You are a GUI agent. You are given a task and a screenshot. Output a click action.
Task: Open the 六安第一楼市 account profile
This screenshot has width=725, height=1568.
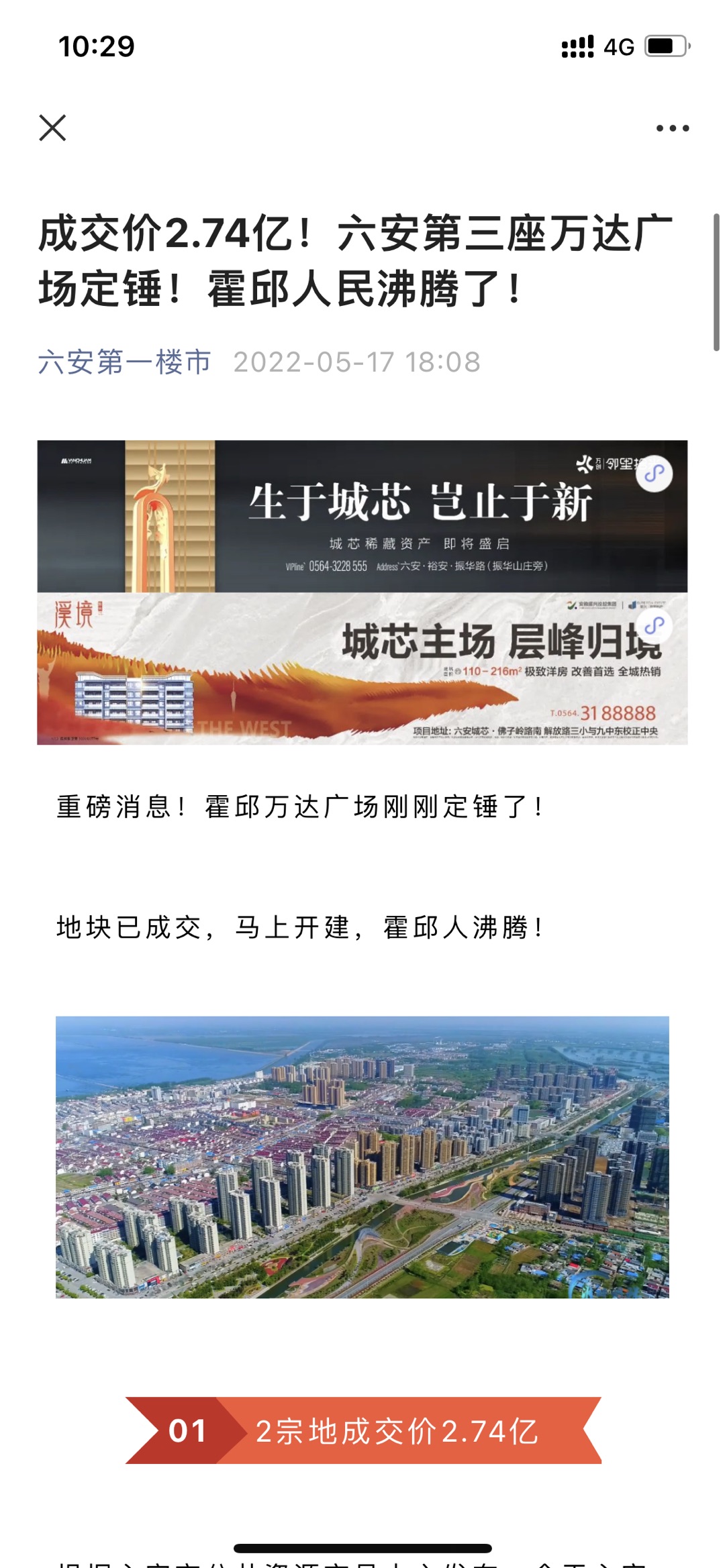tap(124, 362)
